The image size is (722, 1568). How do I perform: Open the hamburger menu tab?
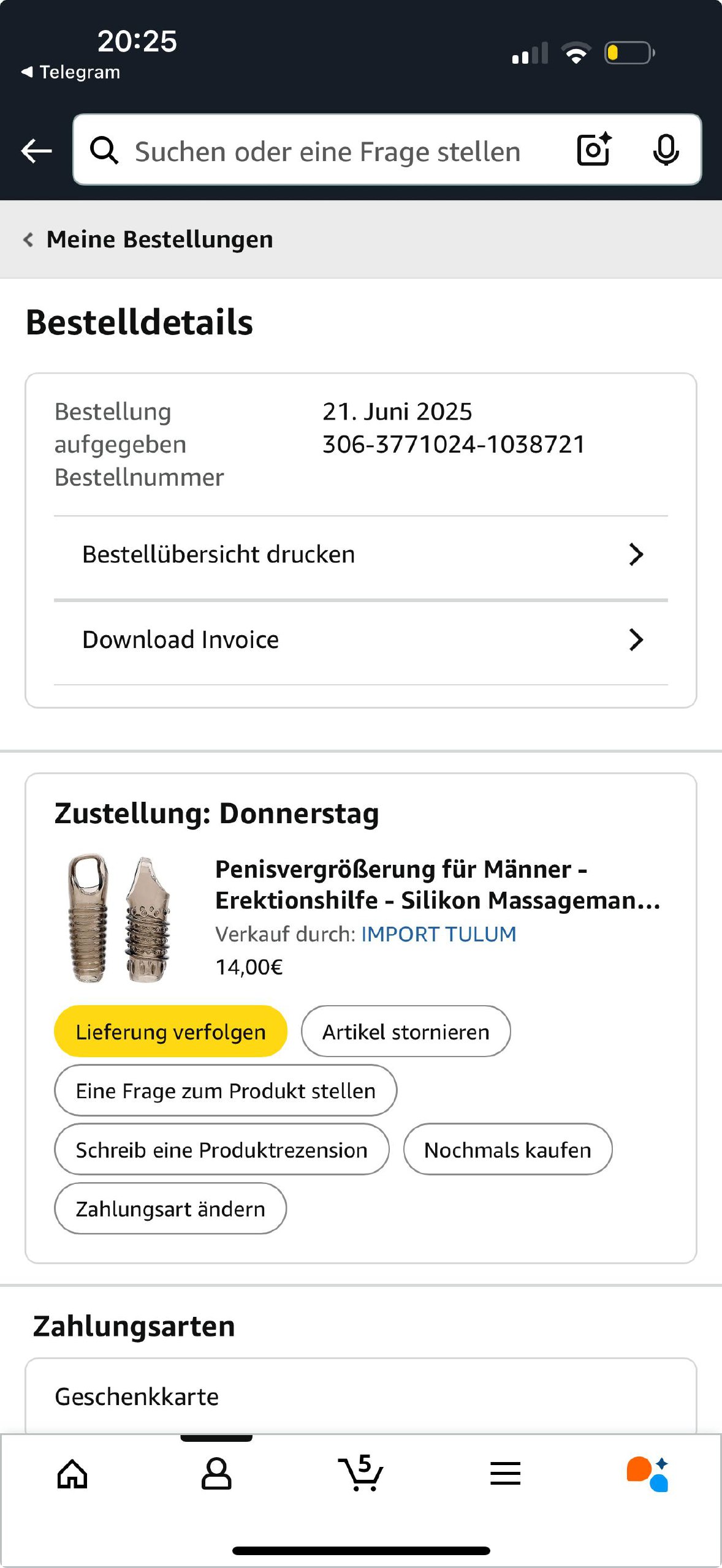505,1473
